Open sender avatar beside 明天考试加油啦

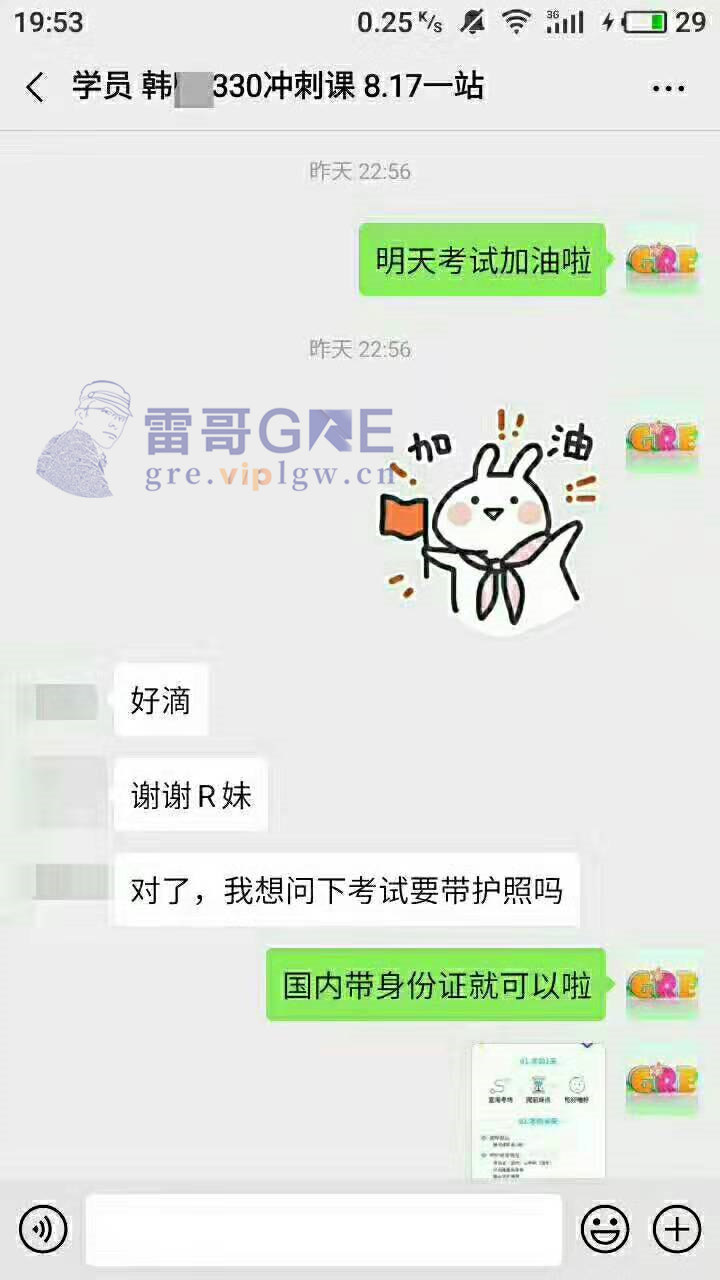pos(661,260)
